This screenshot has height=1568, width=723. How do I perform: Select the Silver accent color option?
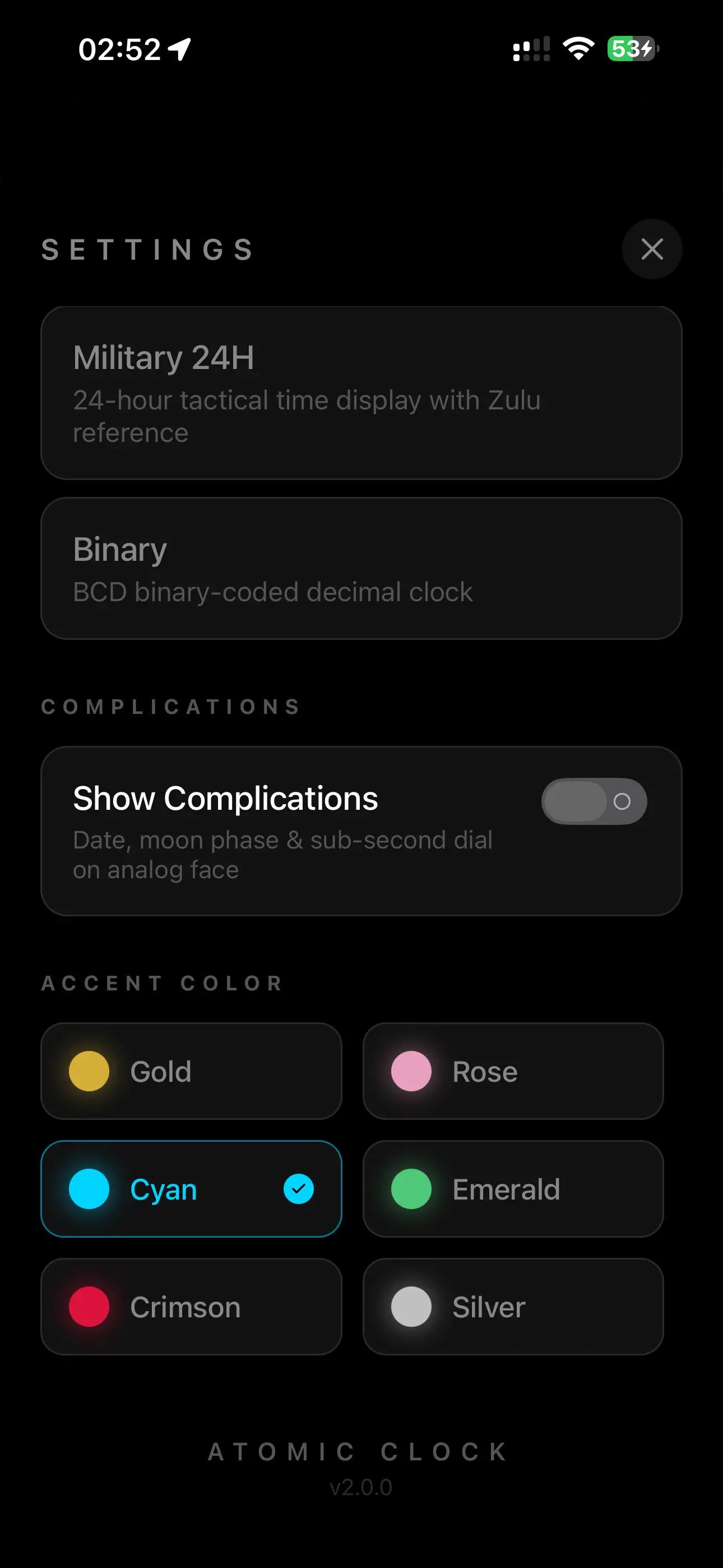click(513, 1306)
